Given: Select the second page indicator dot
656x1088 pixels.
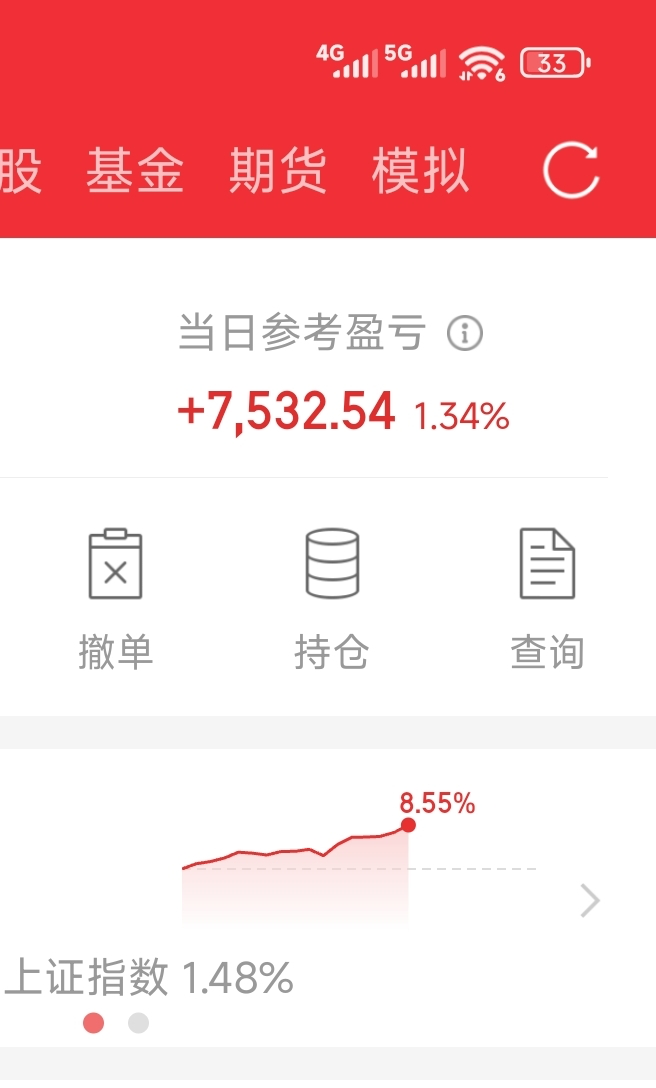Looking at the screenshot, I should coord(139,1023).
